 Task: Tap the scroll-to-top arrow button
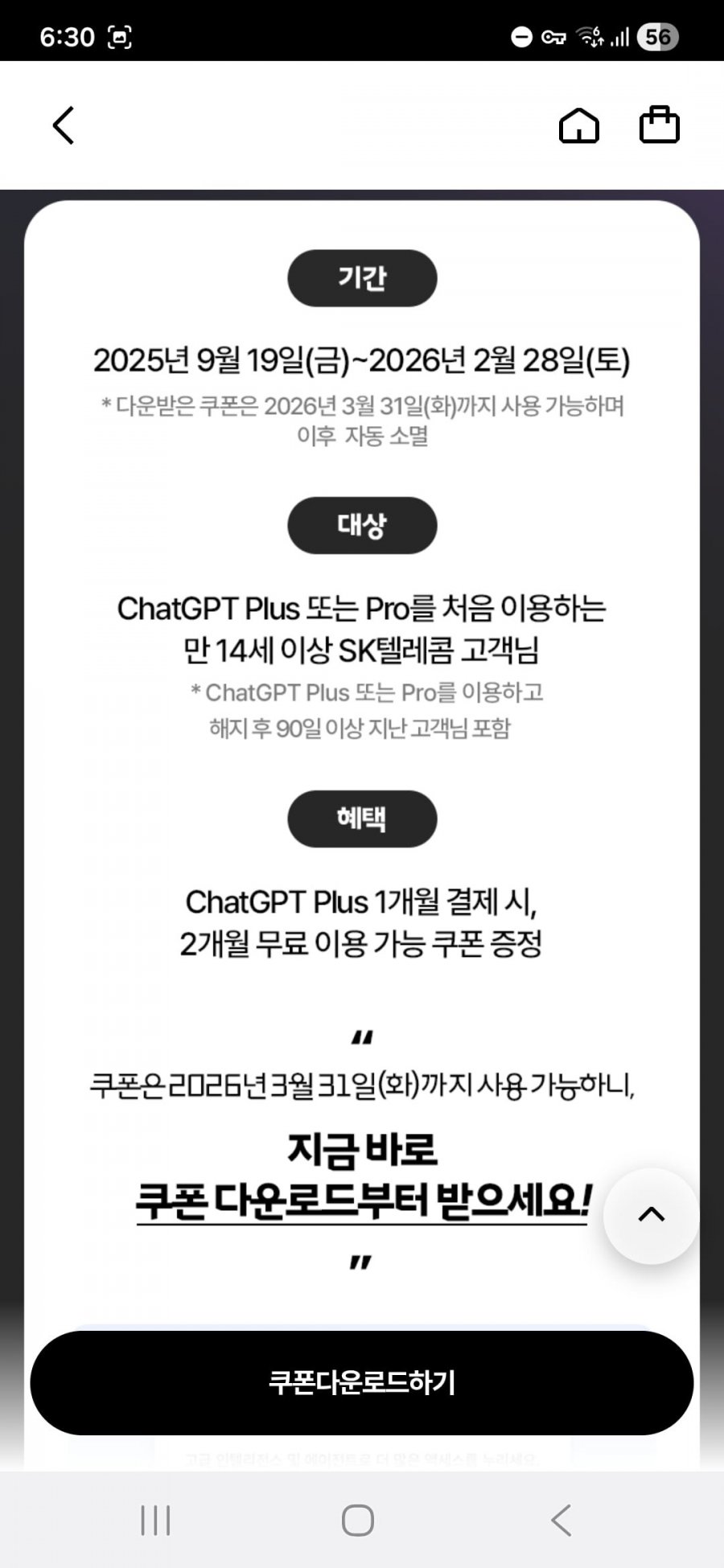pos(651,1215)
